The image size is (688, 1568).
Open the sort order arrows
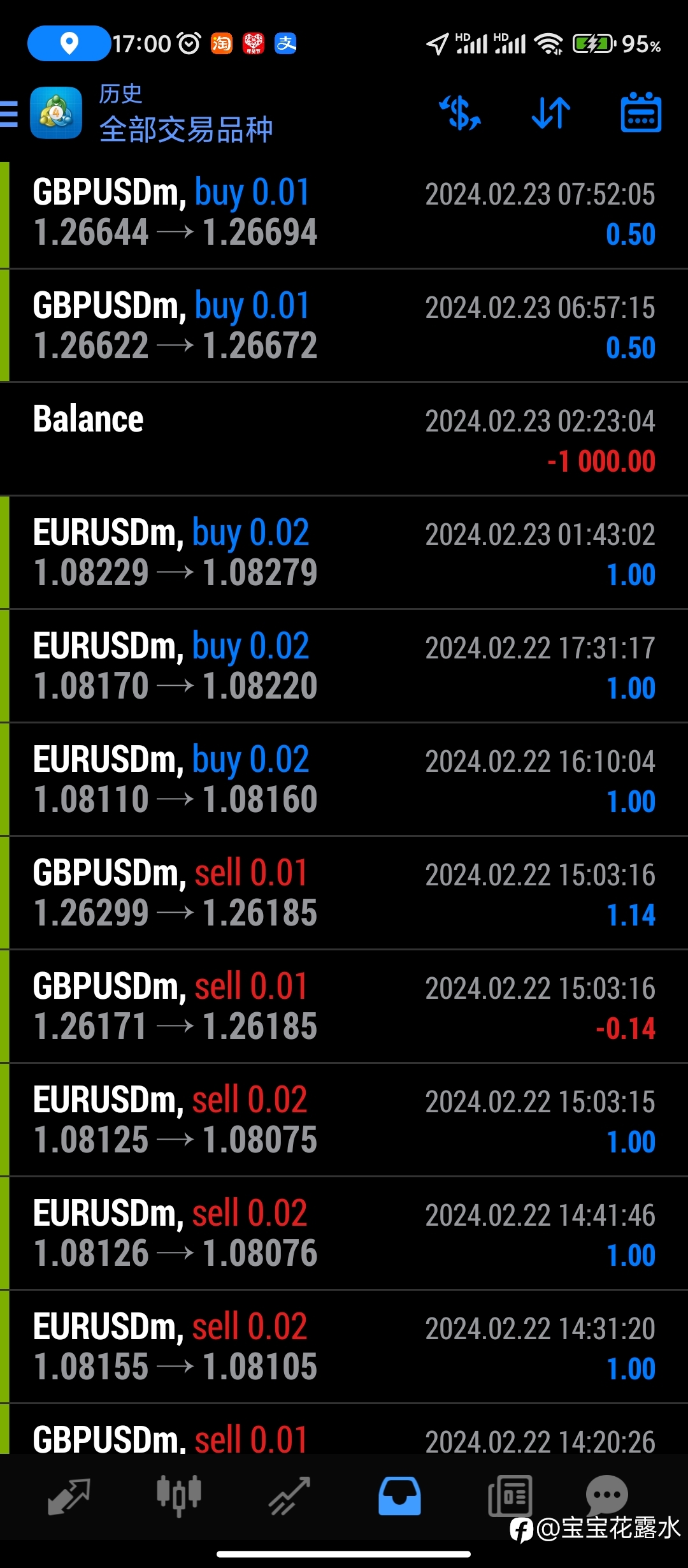click(551, 113)
